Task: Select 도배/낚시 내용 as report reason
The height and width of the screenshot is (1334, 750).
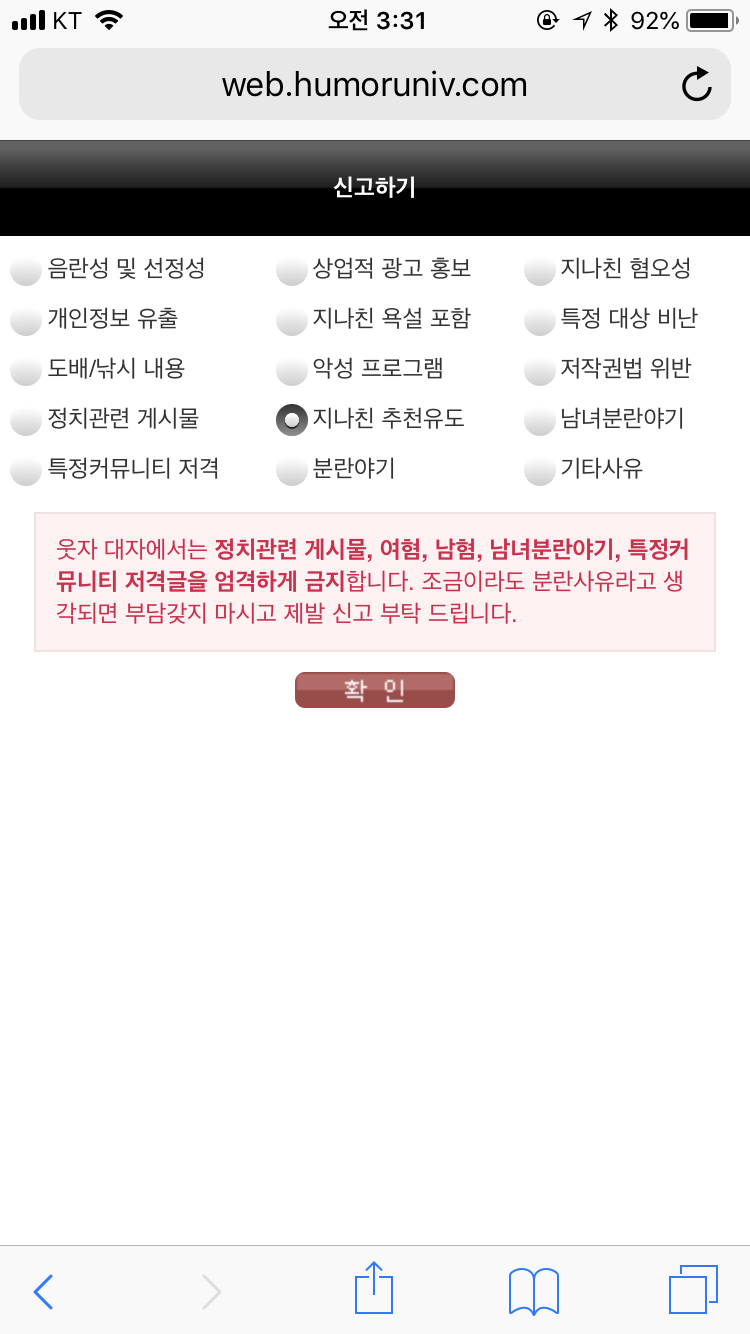Action: [26, 371]
